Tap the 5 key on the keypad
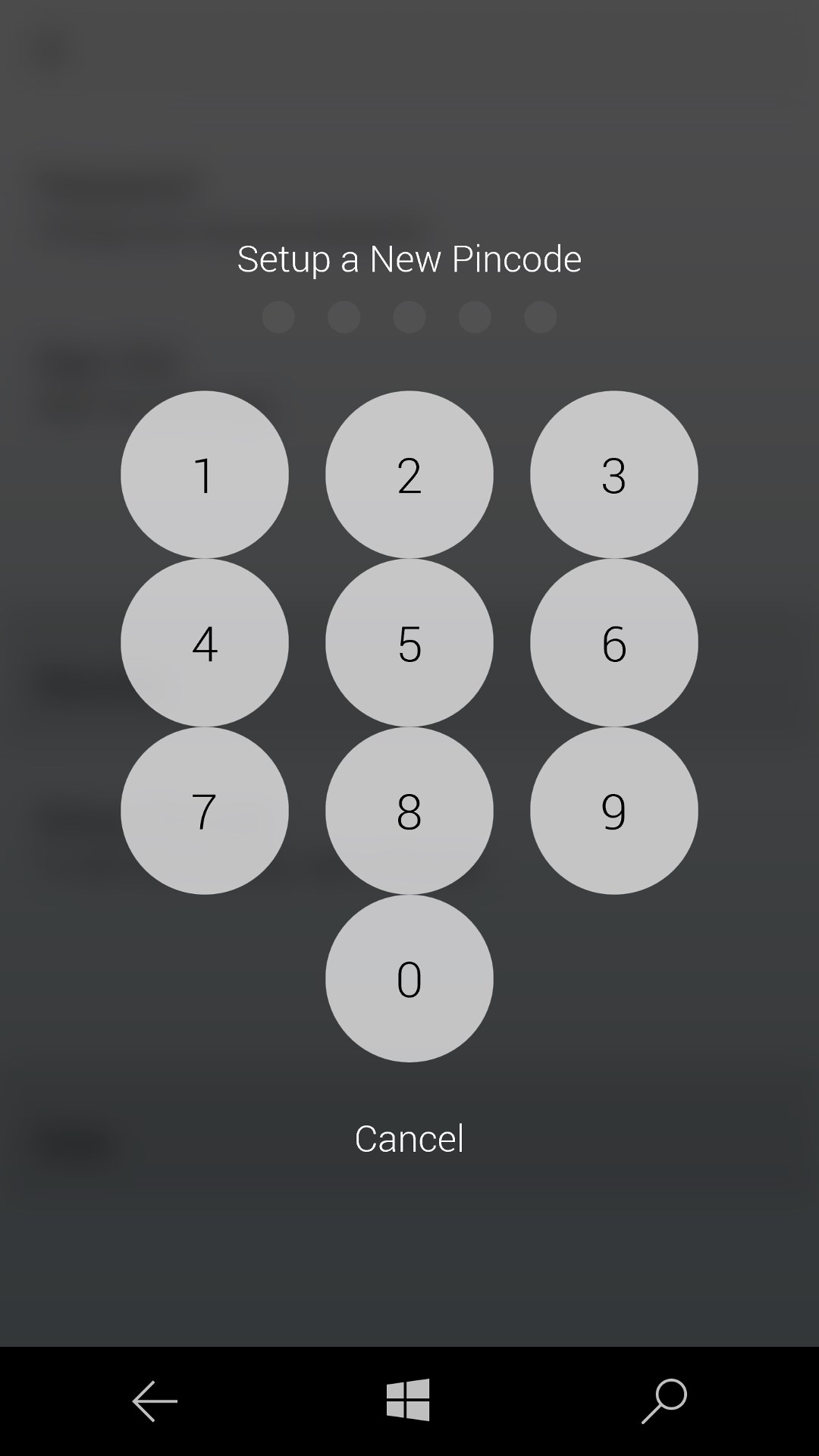This screenshot has width=819, height=1456. pyautogui.click(x=409, y=643)
